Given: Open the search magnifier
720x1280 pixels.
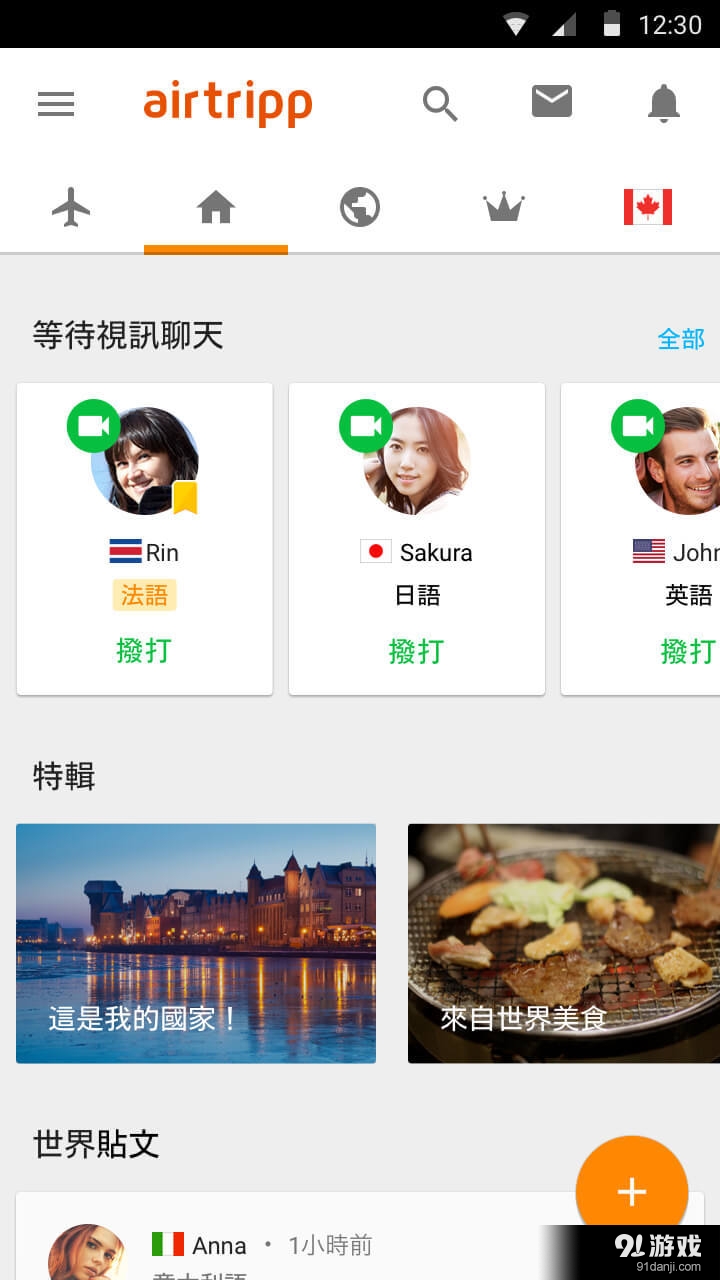Looking at the screenshot, I should [x=440, y=103].
